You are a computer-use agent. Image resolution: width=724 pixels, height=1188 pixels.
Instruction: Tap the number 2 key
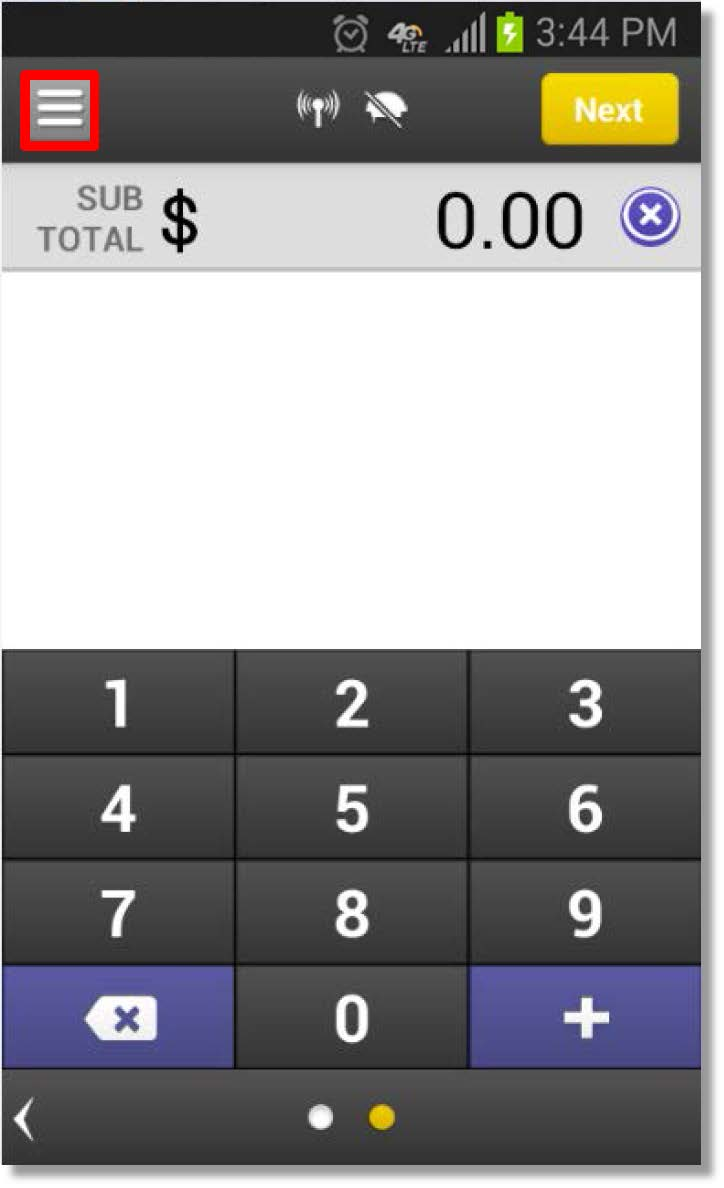351,703
